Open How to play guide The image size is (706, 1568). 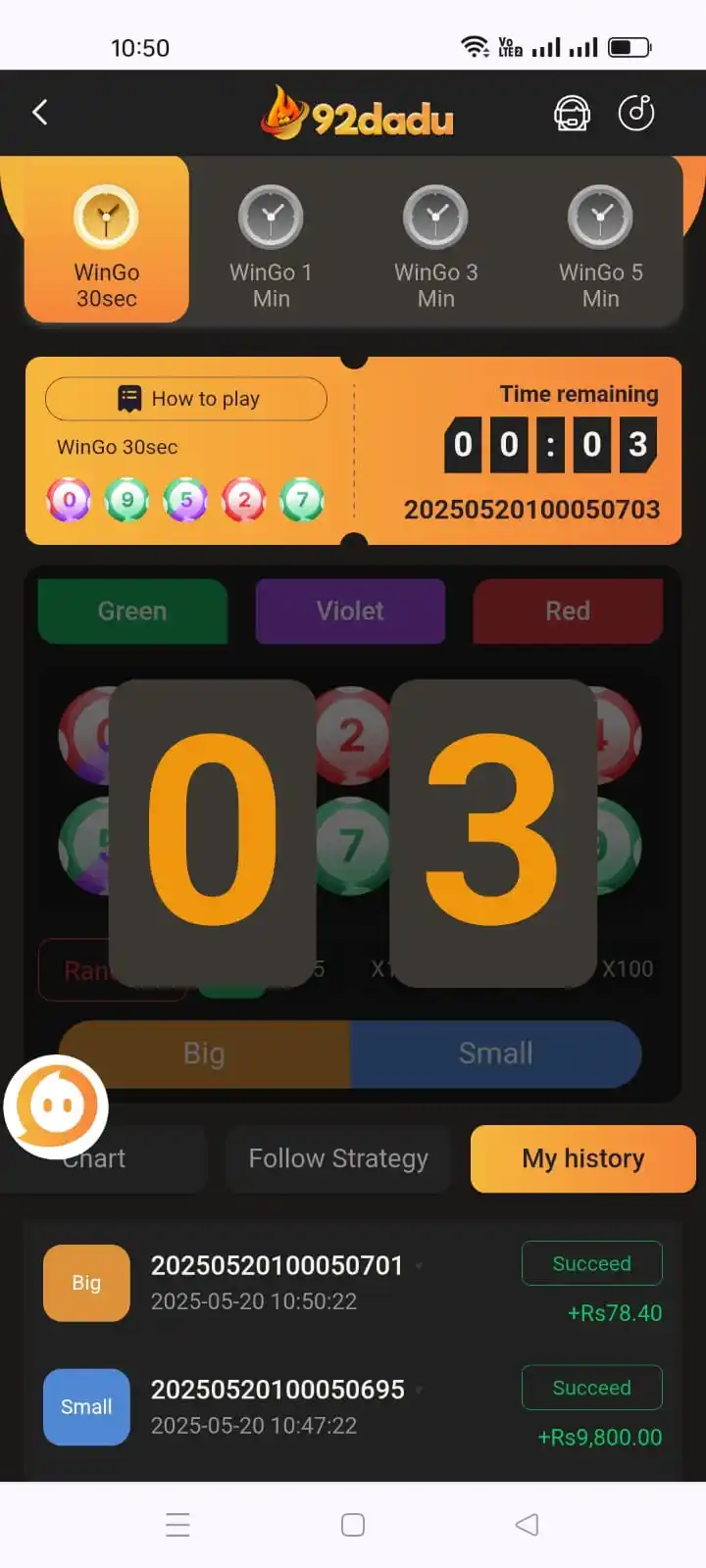coord(186,399)
